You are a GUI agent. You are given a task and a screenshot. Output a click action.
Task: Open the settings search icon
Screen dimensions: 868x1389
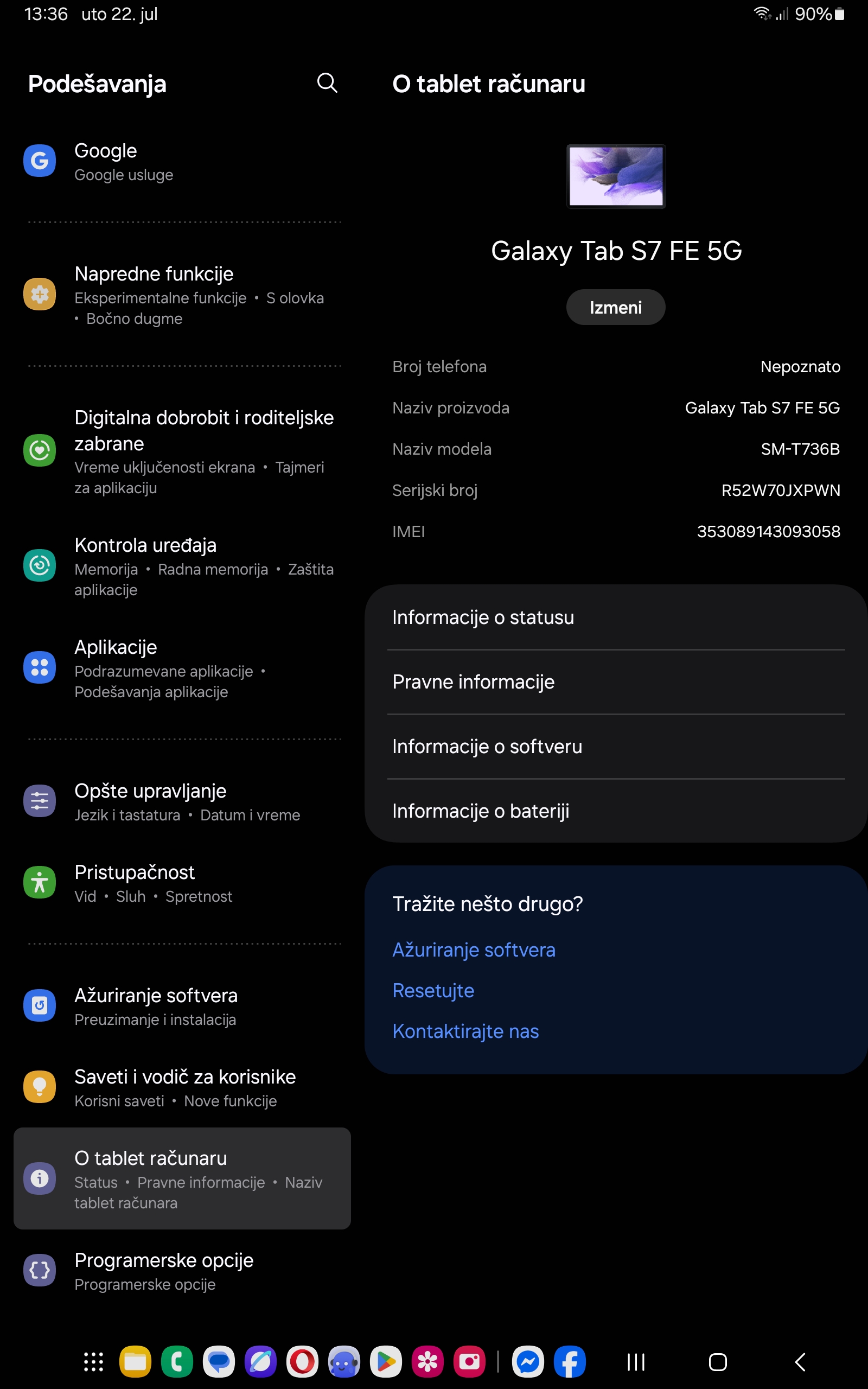tap(327, 83)
